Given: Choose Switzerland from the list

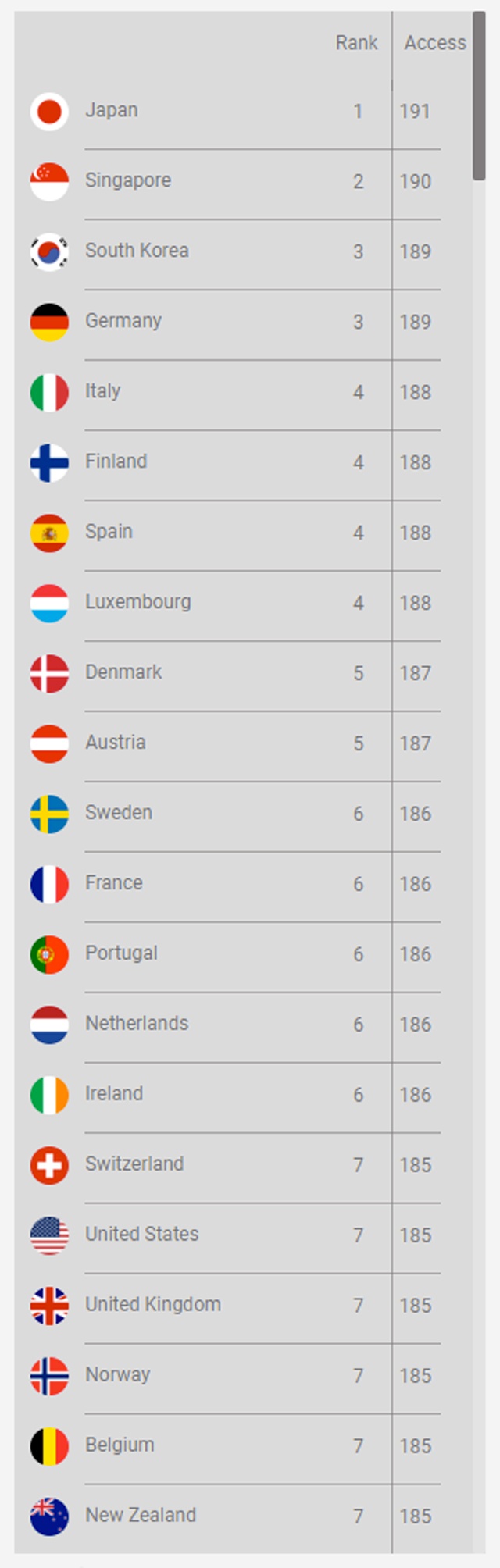Looking at the screenshot, I should (x=134, y=1164).
